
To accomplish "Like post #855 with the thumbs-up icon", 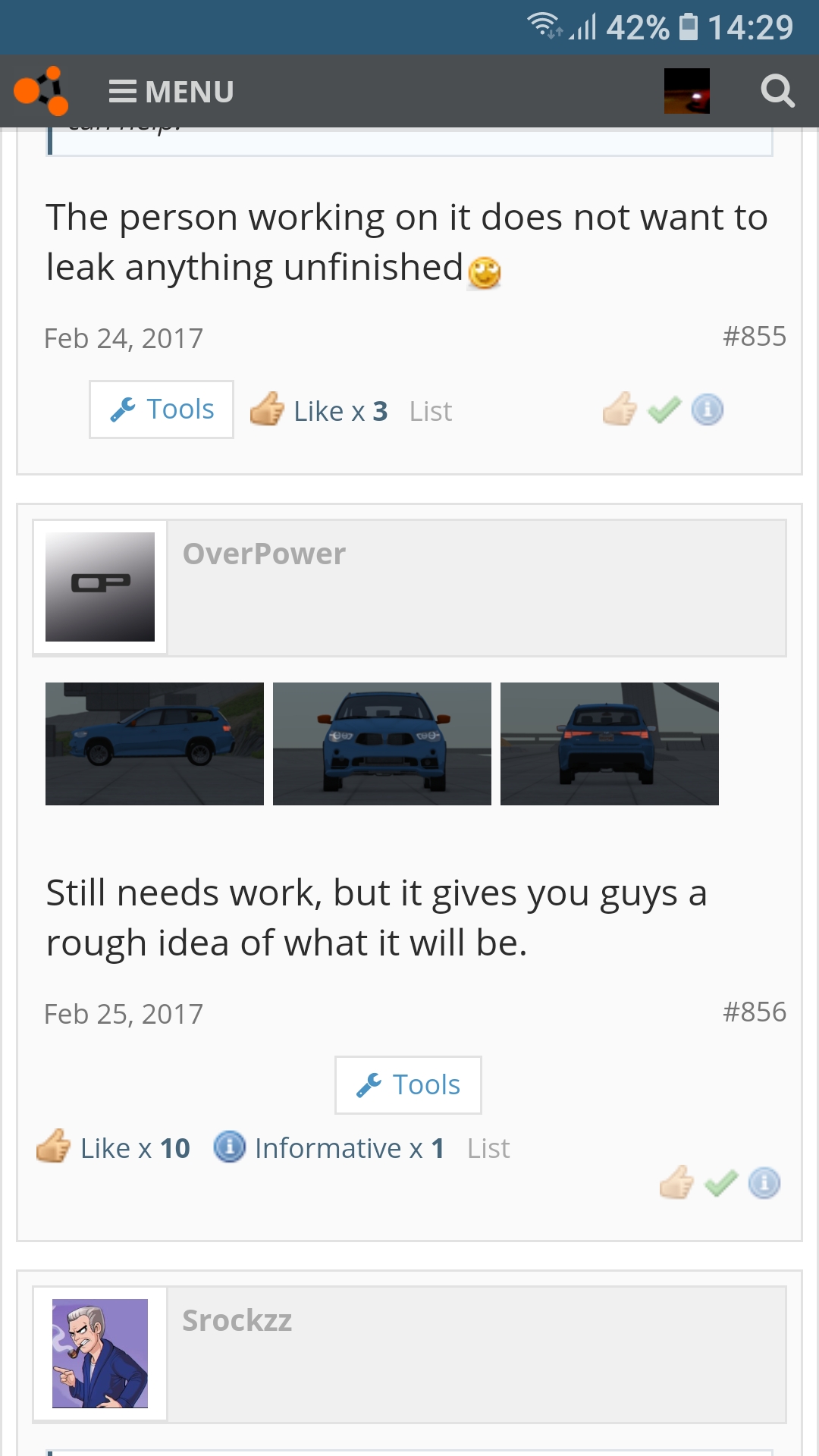I will point(620,409).
